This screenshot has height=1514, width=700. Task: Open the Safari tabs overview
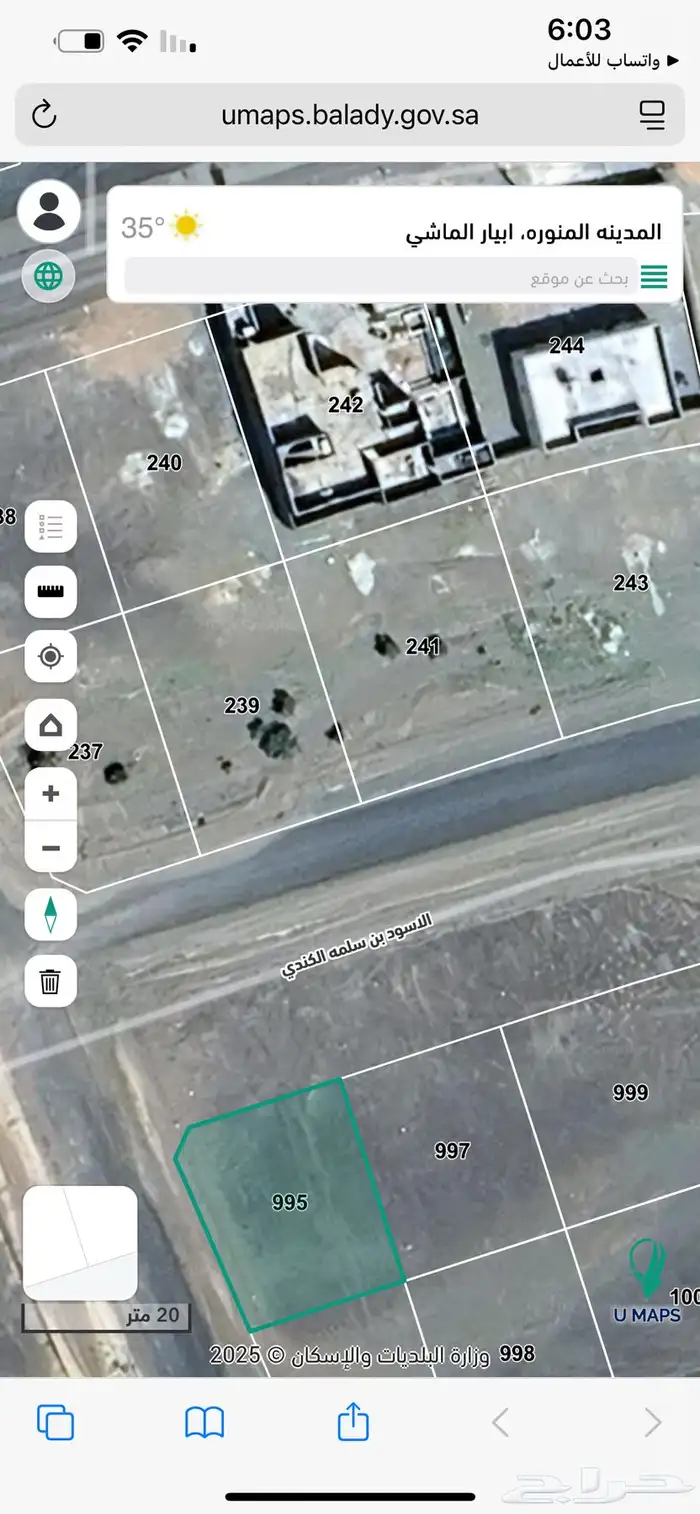click(55, 1422)
